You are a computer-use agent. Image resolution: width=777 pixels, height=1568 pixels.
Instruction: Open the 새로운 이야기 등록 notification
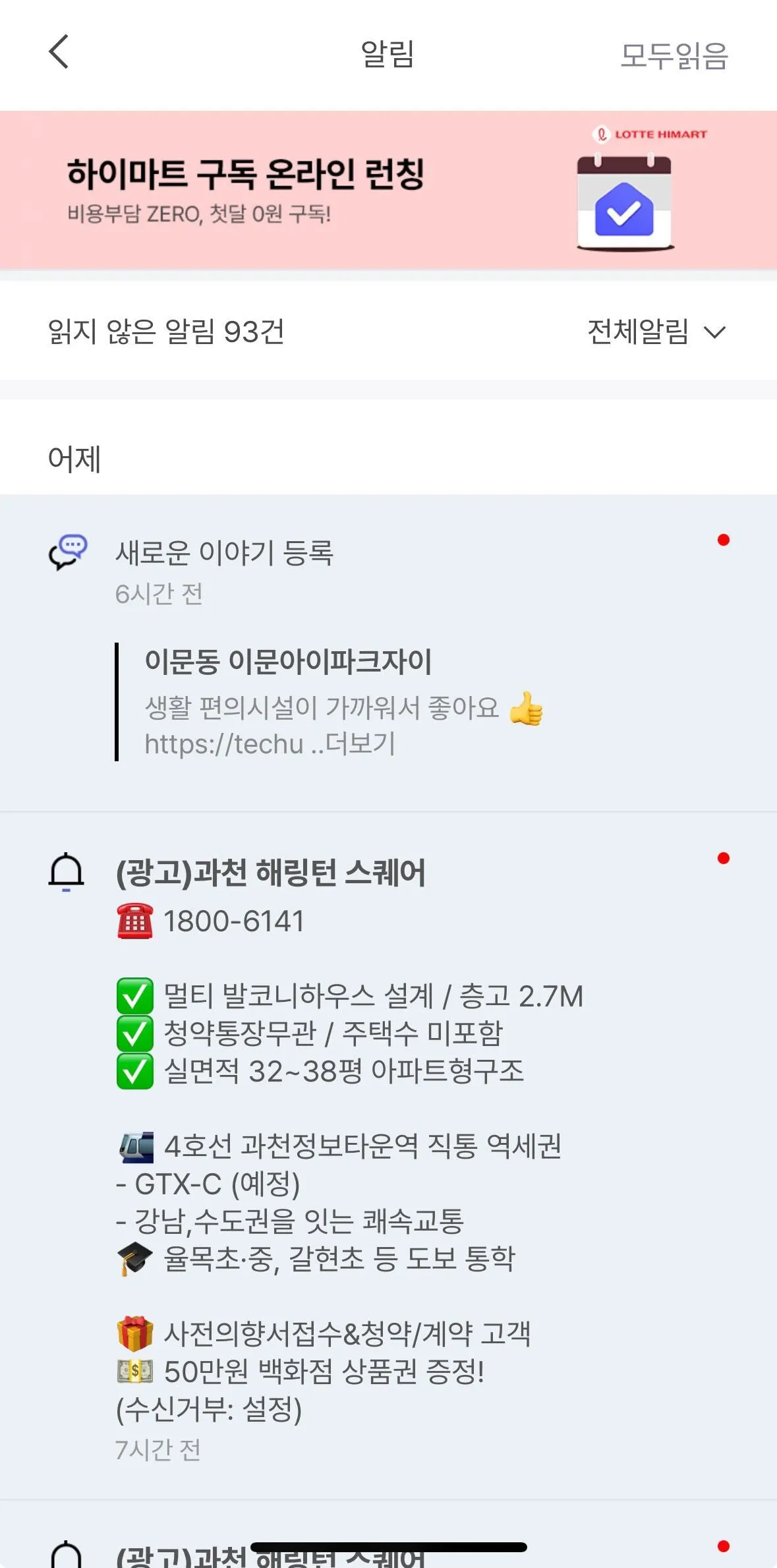[388, 653]
